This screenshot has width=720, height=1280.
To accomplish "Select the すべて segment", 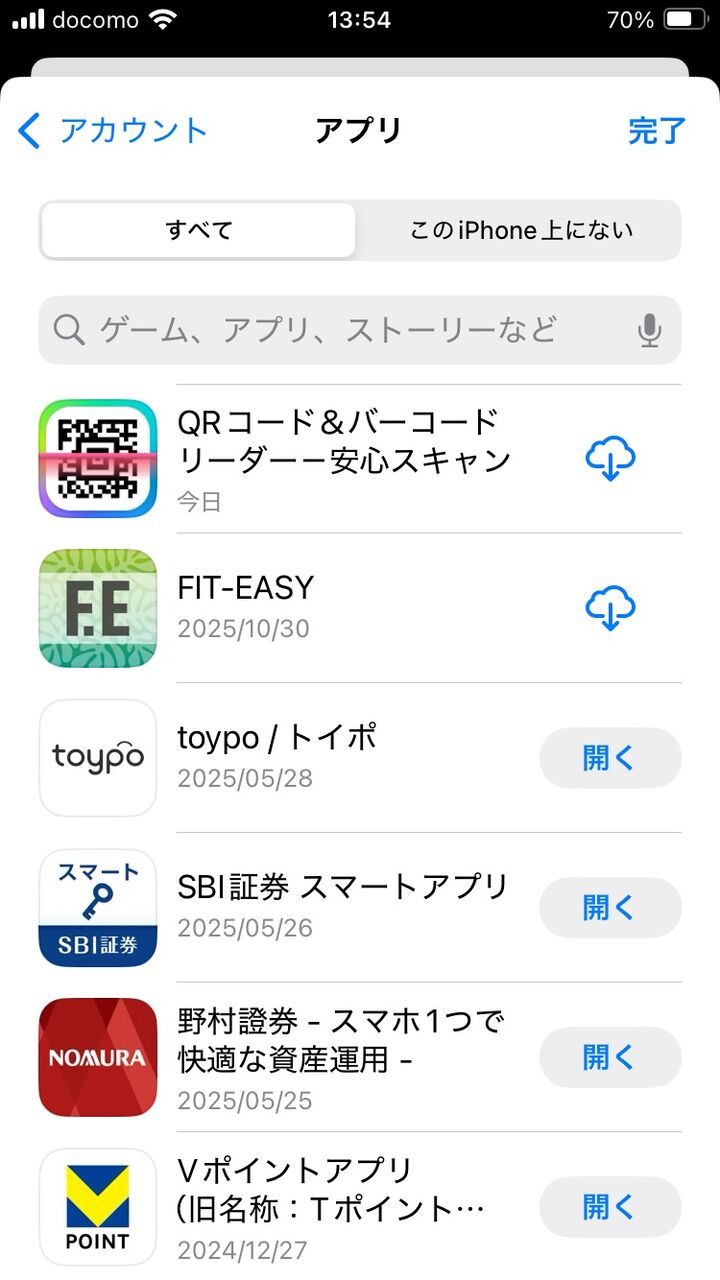I will click(198, 231).
